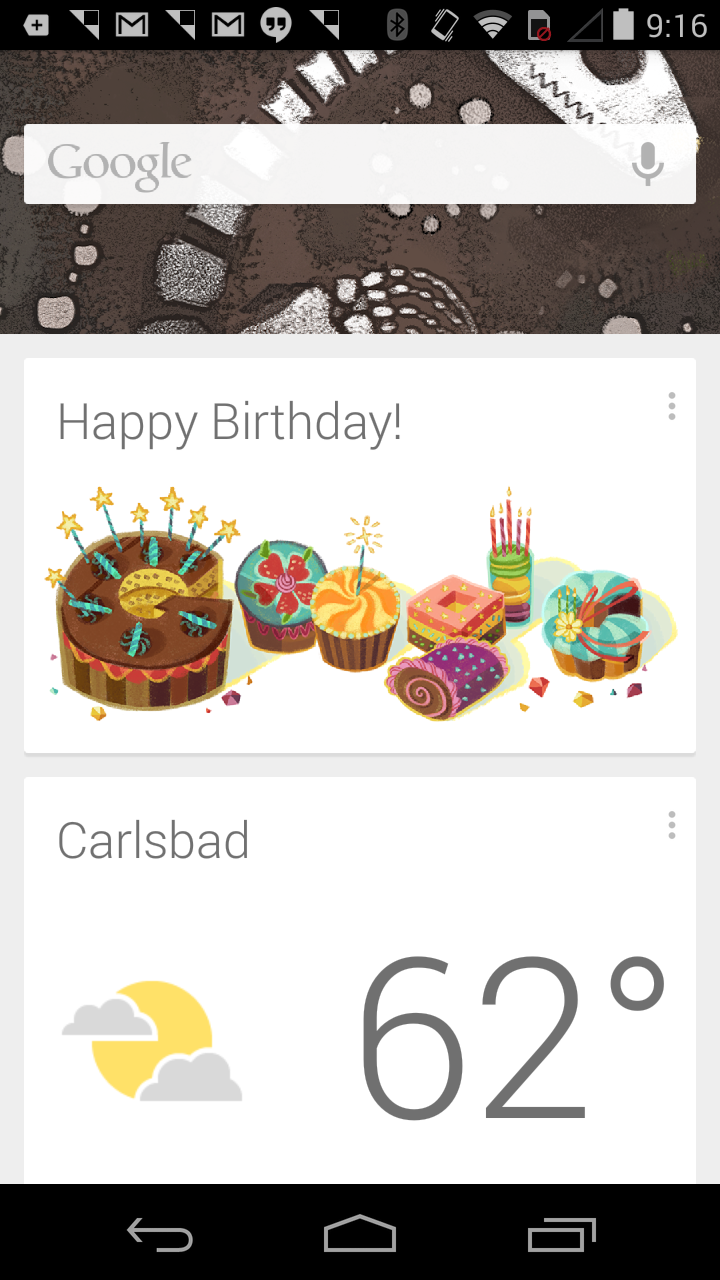
Task: Open the recent apps overview
Action: (561, 1234)
